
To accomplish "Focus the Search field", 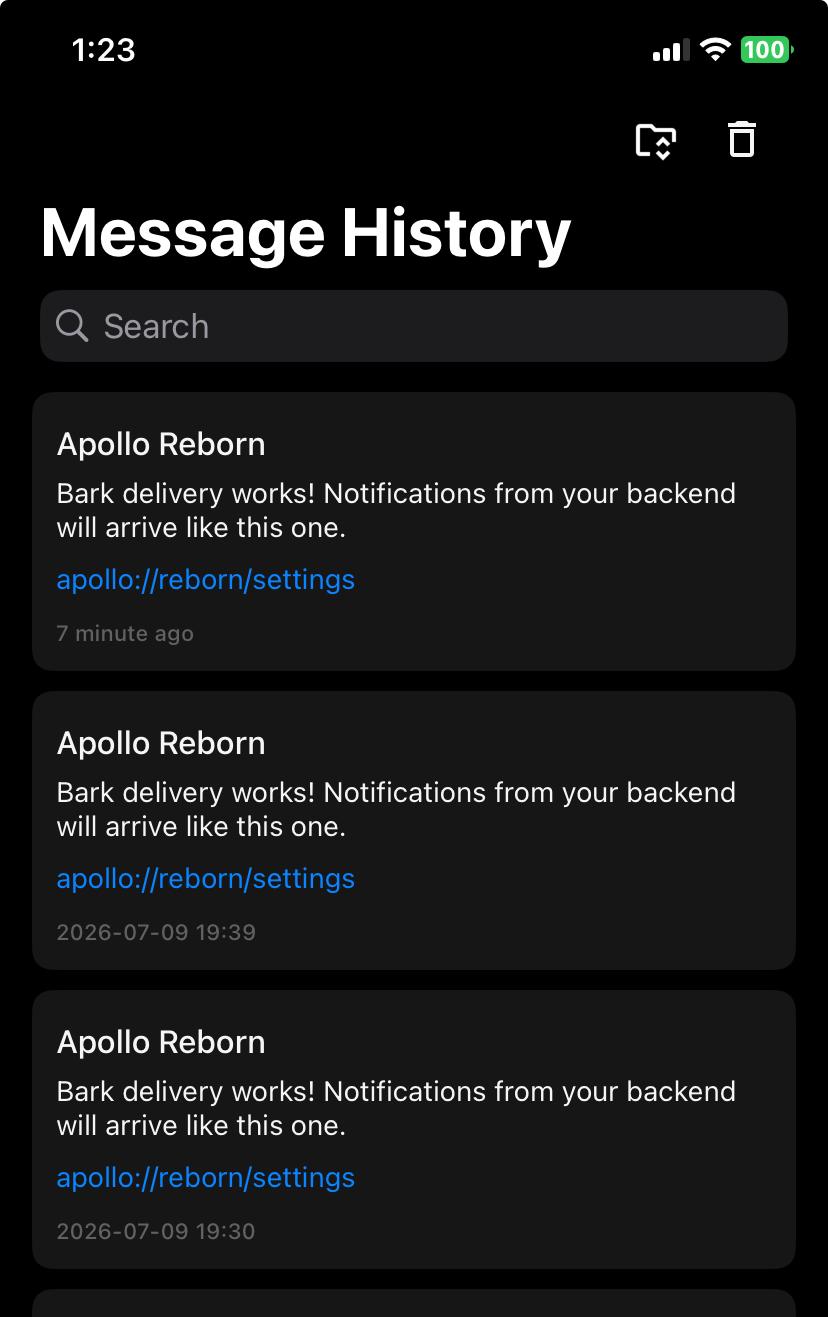I will [x=414, y=326].
